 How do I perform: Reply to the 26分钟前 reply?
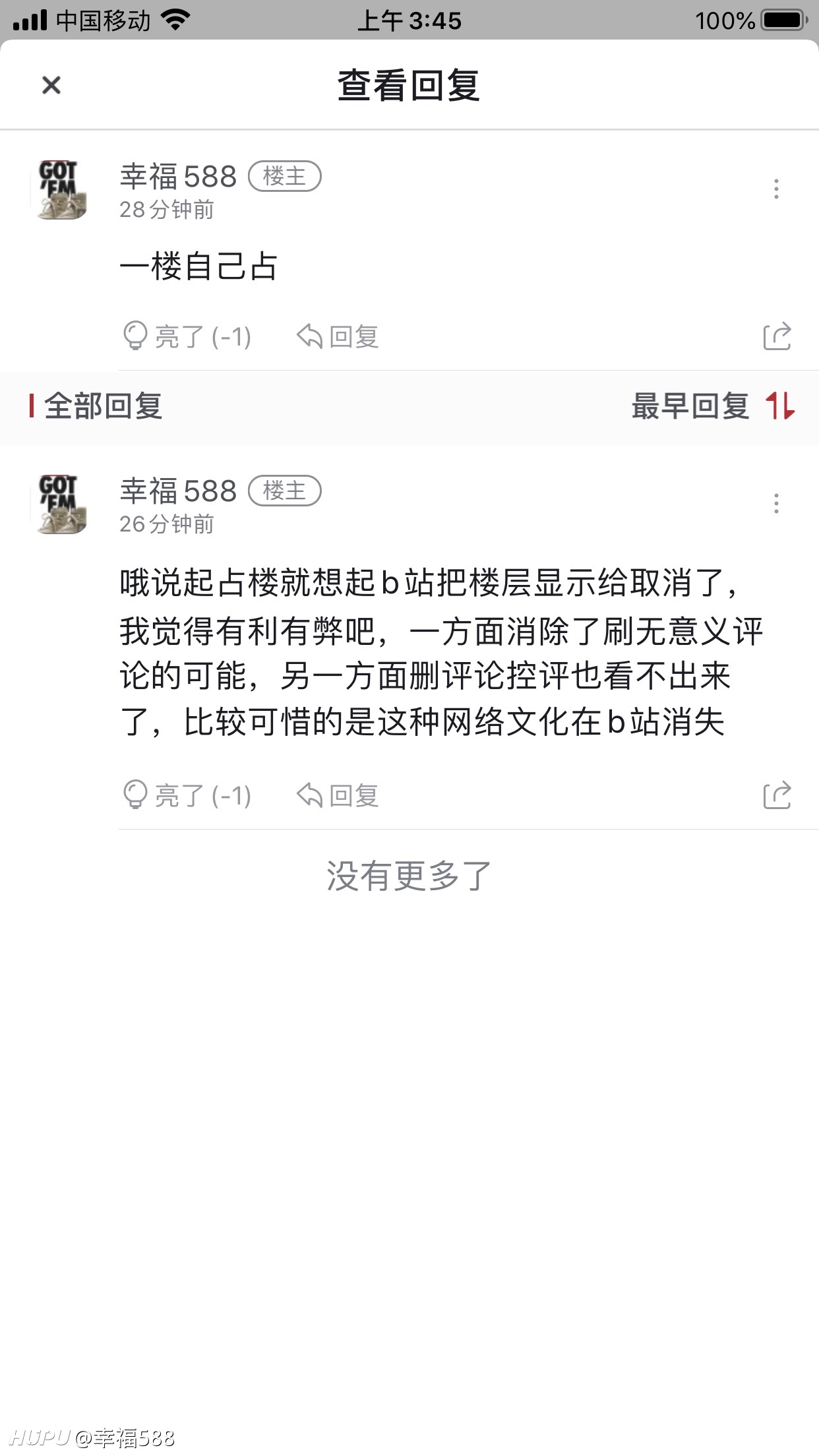pyautogui.click(x=338, y=795)
